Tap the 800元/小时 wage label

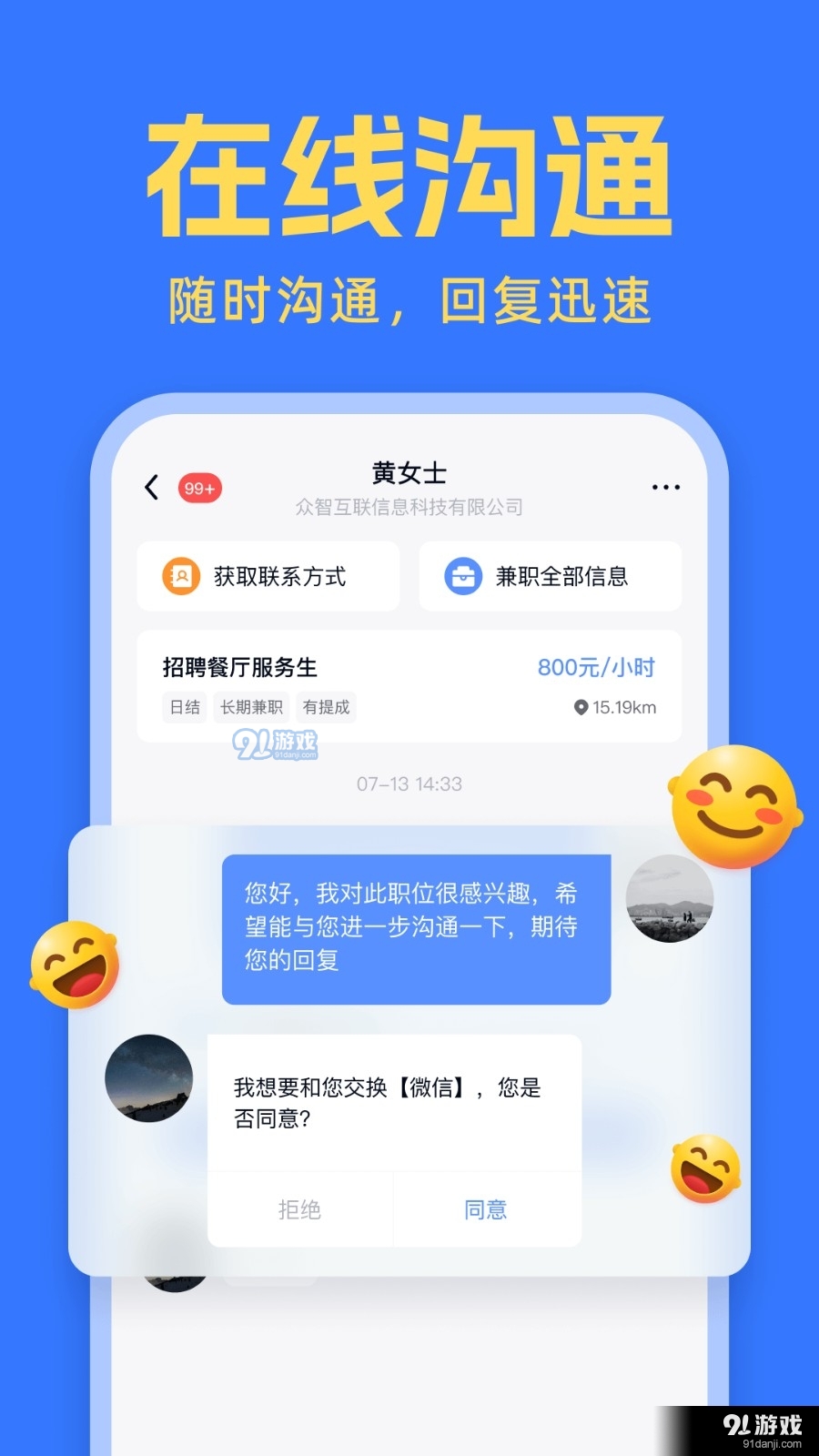tap(597, 667)
